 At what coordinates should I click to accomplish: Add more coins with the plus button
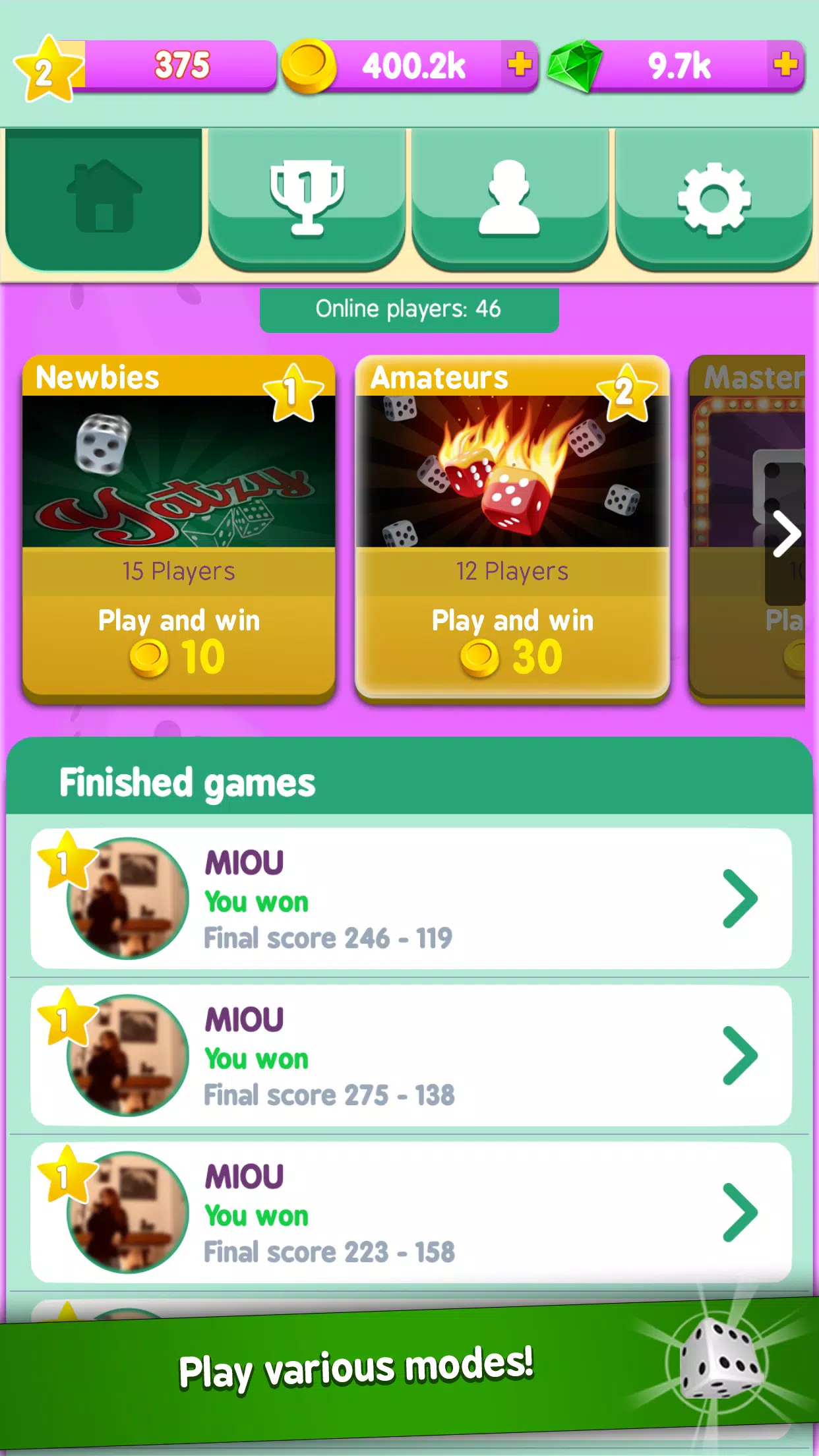[520, 65]
